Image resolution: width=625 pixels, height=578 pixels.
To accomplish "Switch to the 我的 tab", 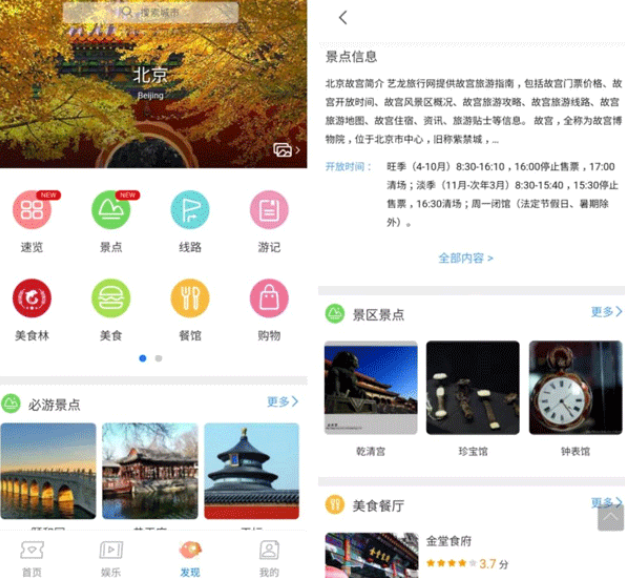I will pyautogui.click(x=269, y=558).
